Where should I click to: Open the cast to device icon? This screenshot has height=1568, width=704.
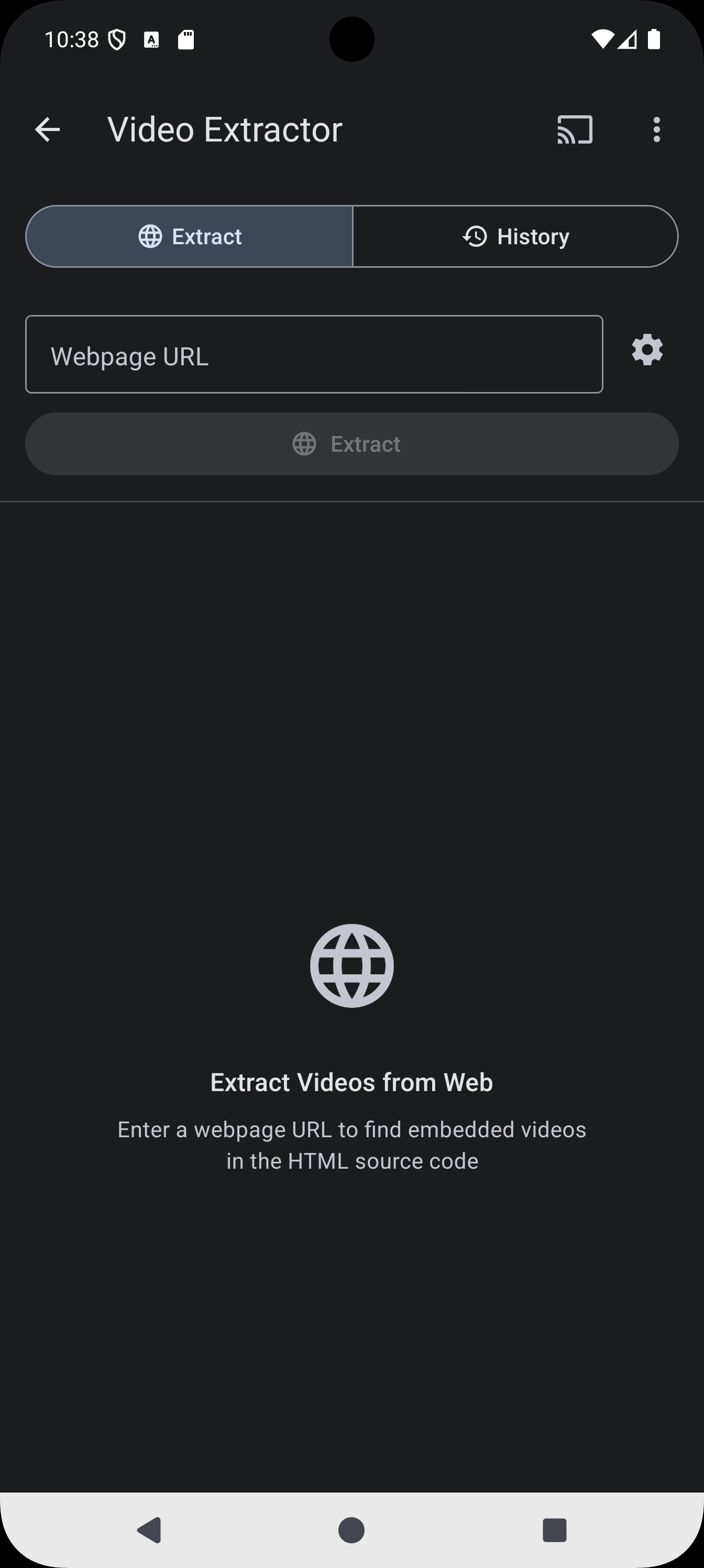575,129
